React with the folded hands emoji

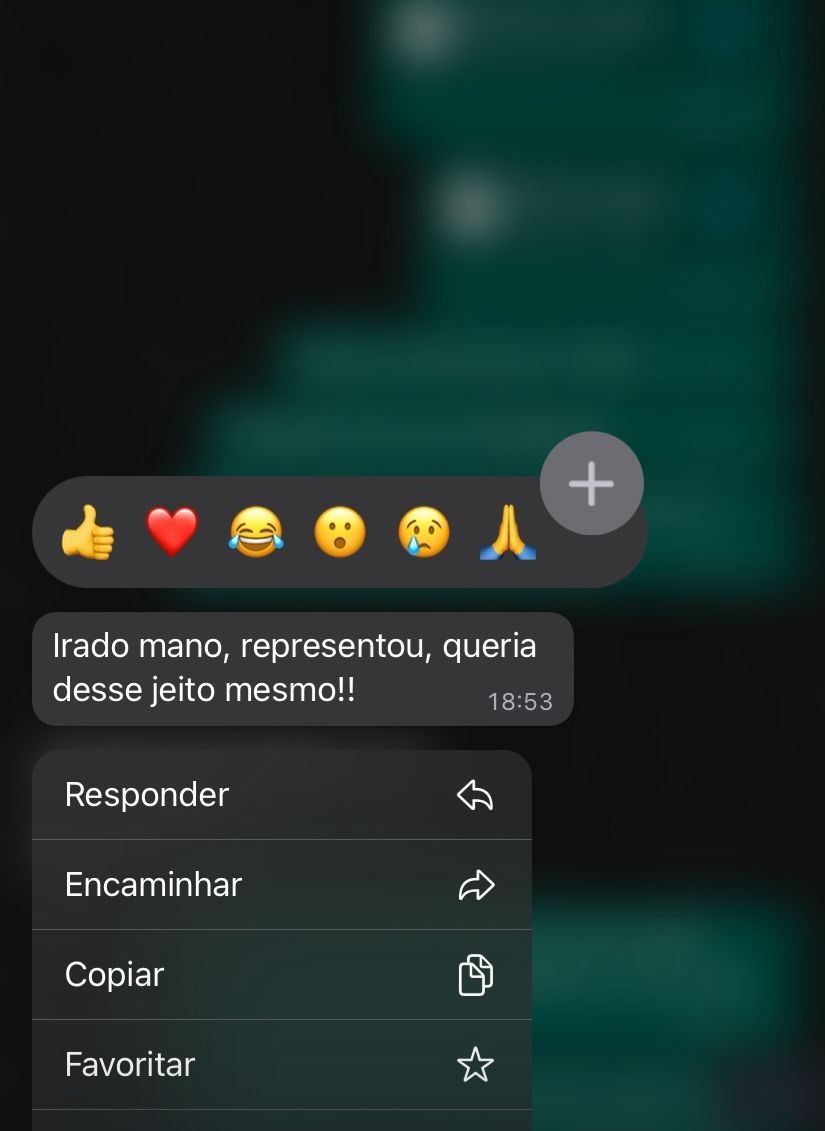[x=508, y=532]
